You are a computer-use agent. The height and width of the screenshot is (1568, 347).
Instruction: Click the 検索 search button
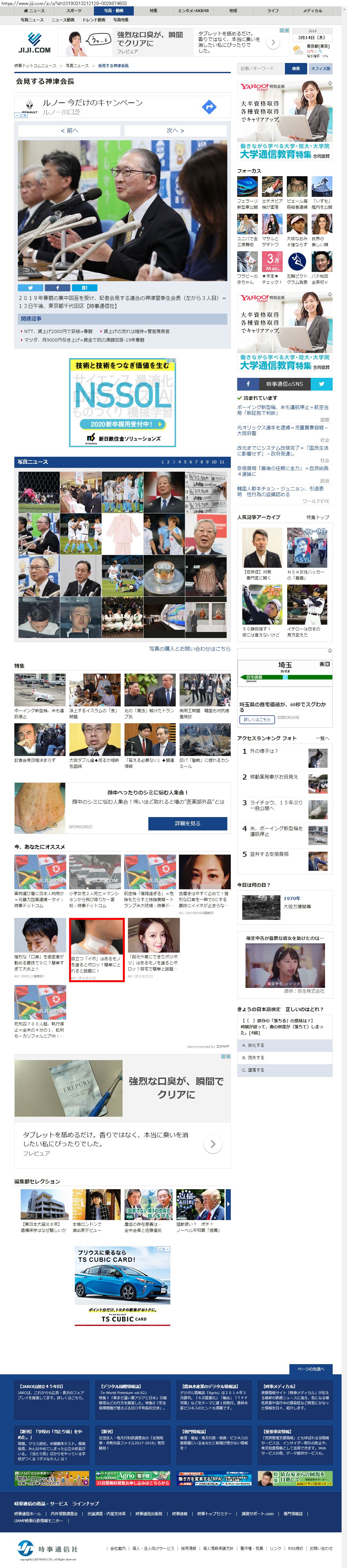(x=296, y=69)
